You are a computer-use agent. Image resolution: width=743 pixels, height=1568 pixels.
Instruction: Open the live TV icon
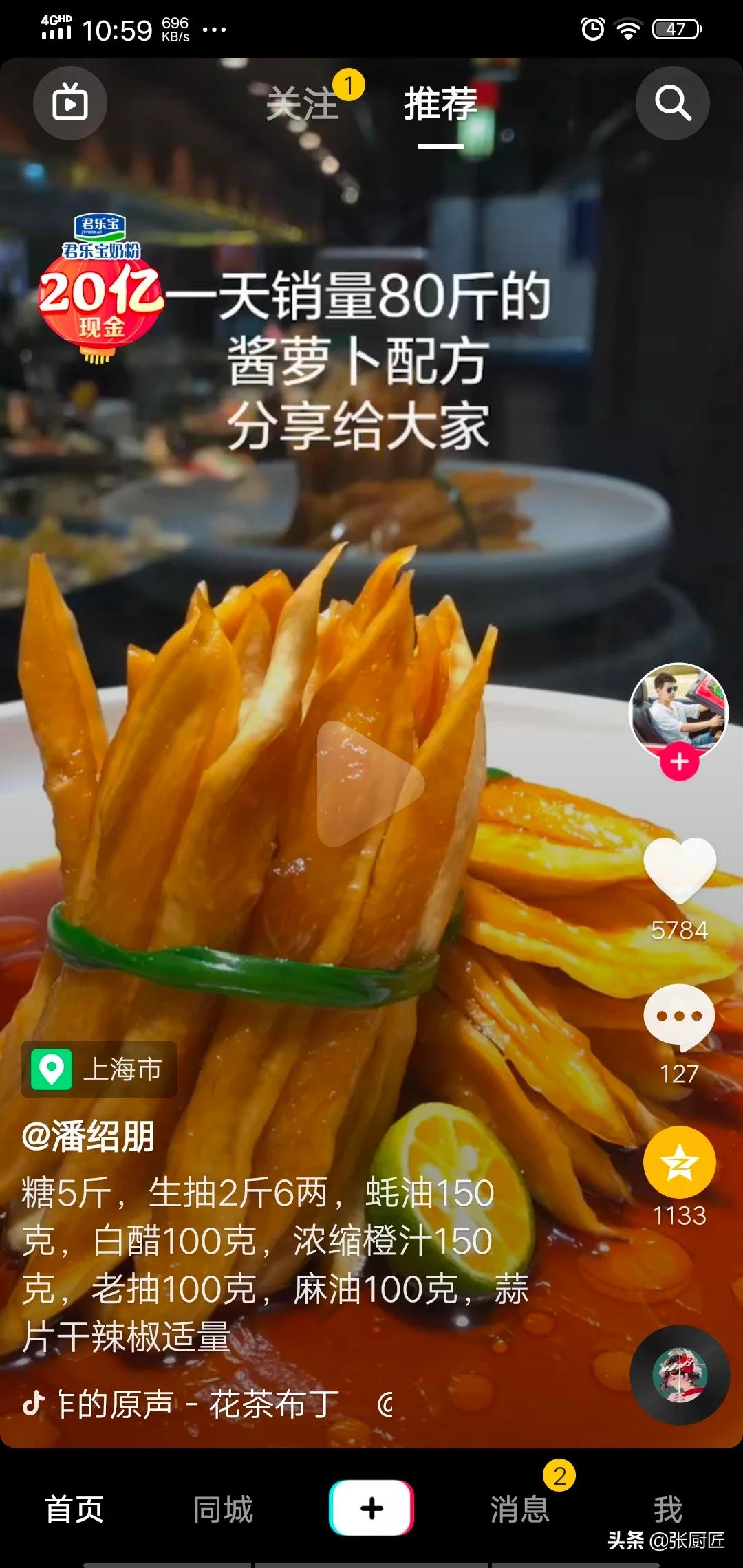coord(70,103)
